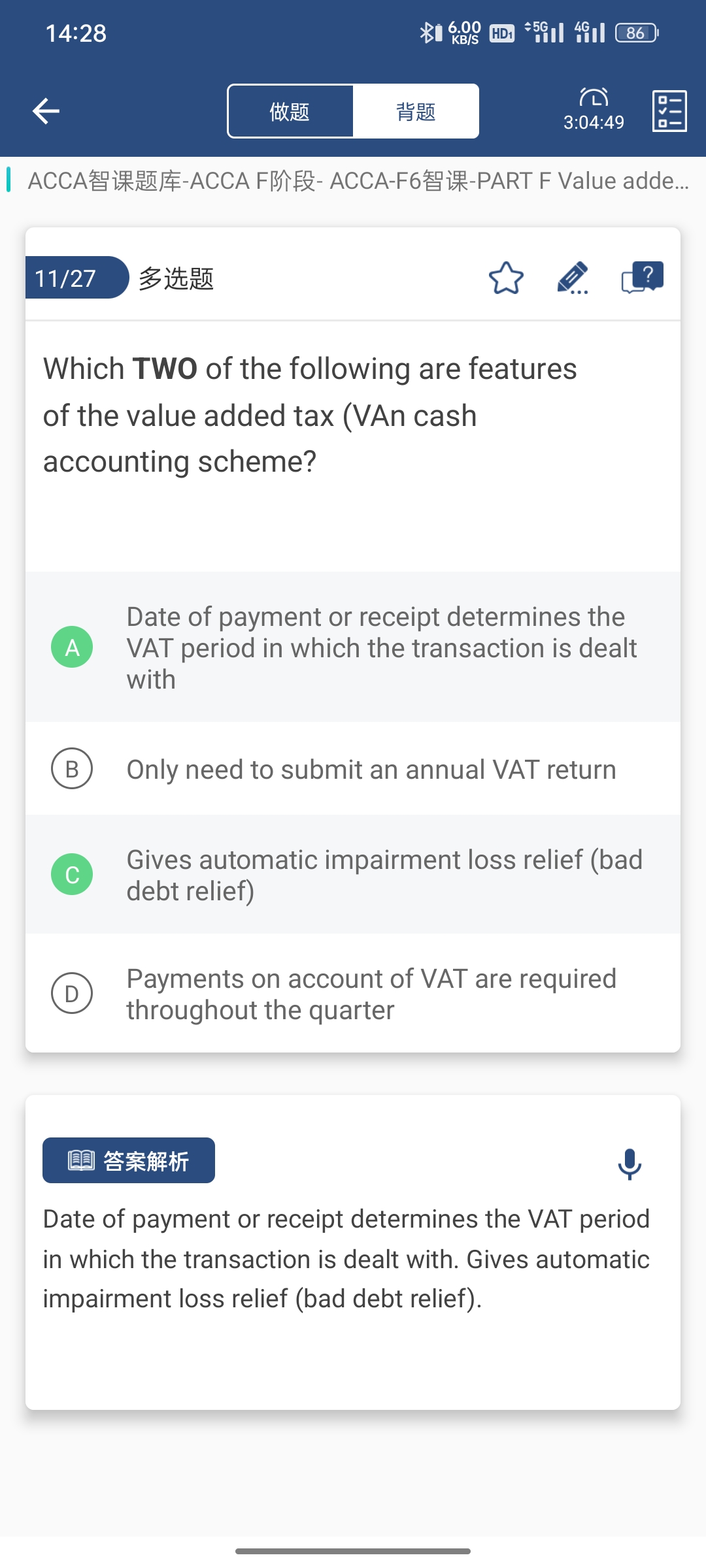The width and height of the screenshot is (706, 1568).
Task: Select option C automatic impairment loss relief
Action: [x=353, y=875]
